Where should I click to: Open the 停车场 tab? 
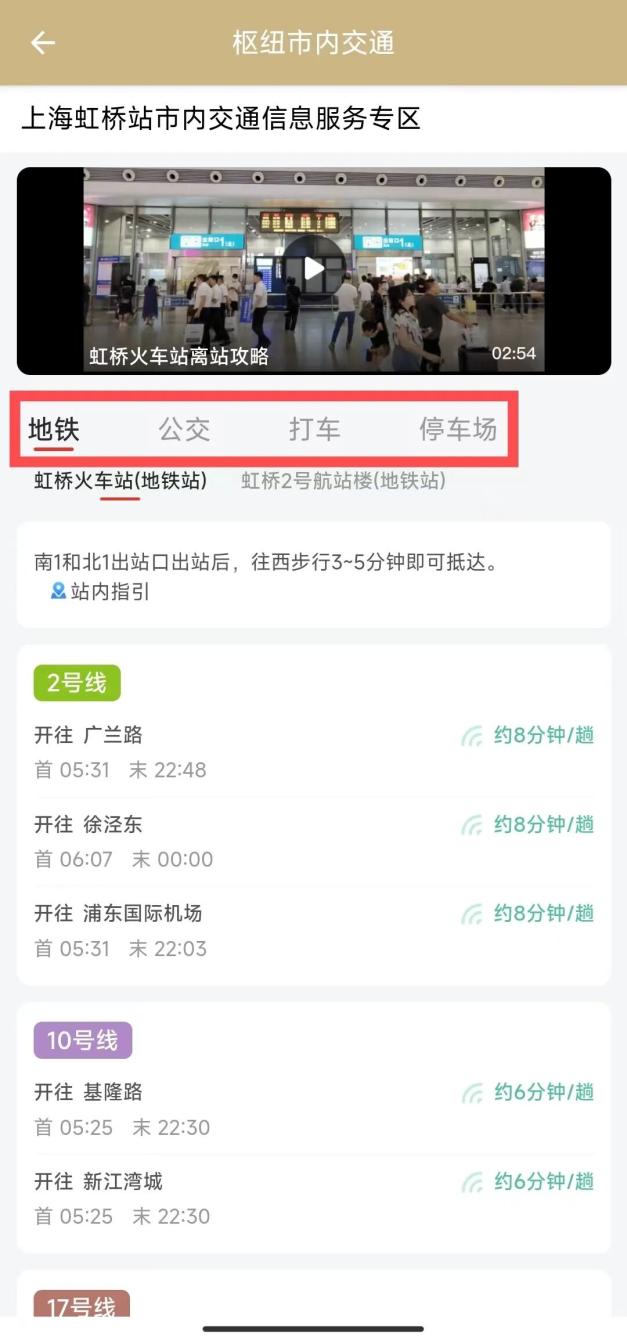(x=457, y=430)
